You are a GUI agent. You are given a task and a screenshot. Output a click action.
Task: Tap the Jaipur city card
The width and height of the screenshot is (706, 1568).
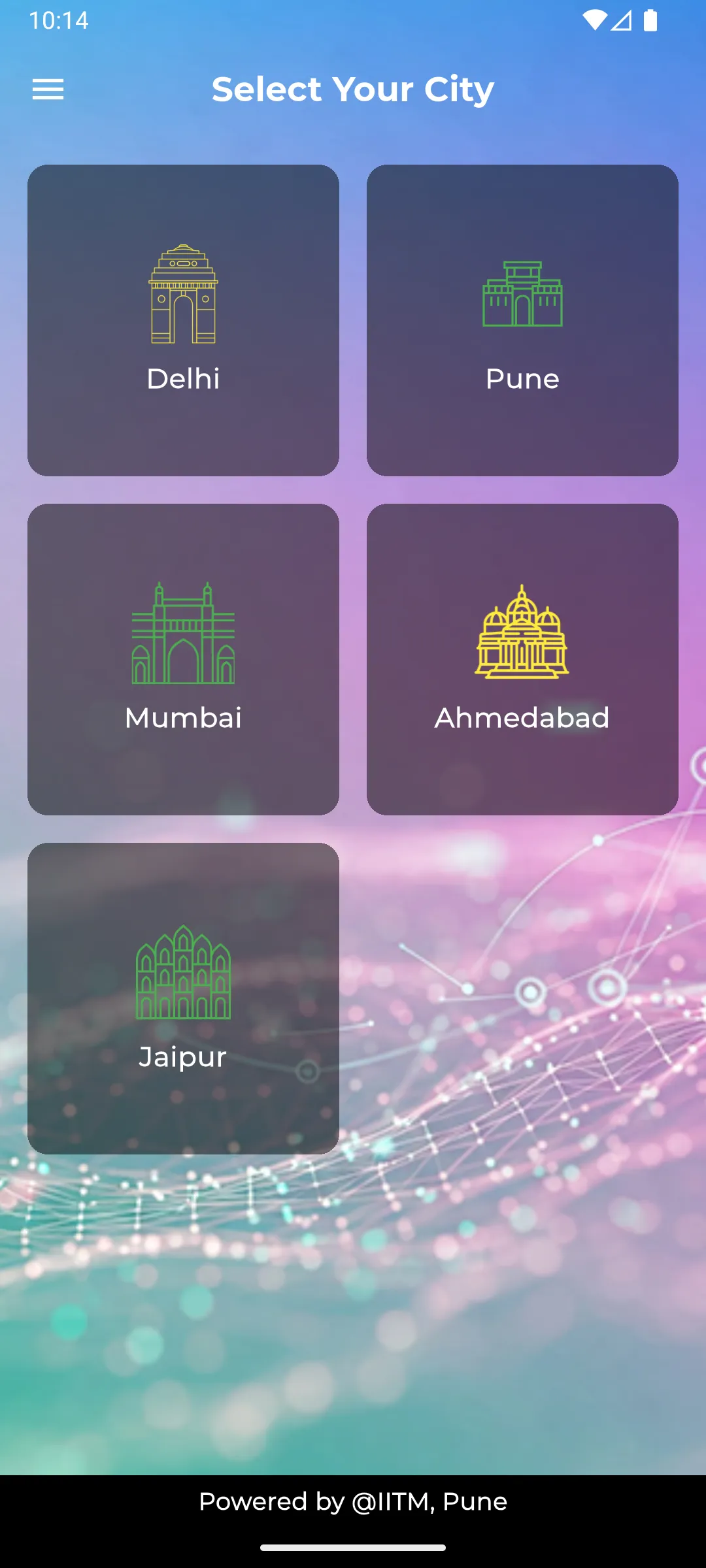[183, 998]
